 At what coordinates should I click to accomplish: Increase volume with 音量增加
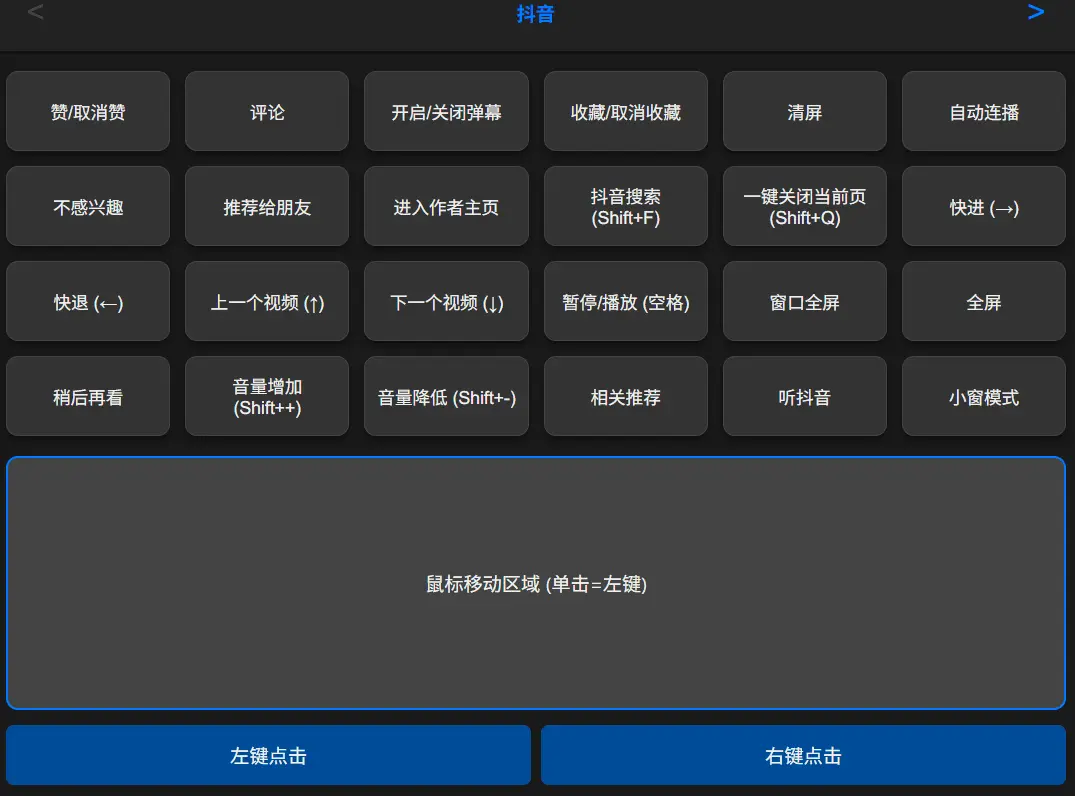click(x=267, y=397)
